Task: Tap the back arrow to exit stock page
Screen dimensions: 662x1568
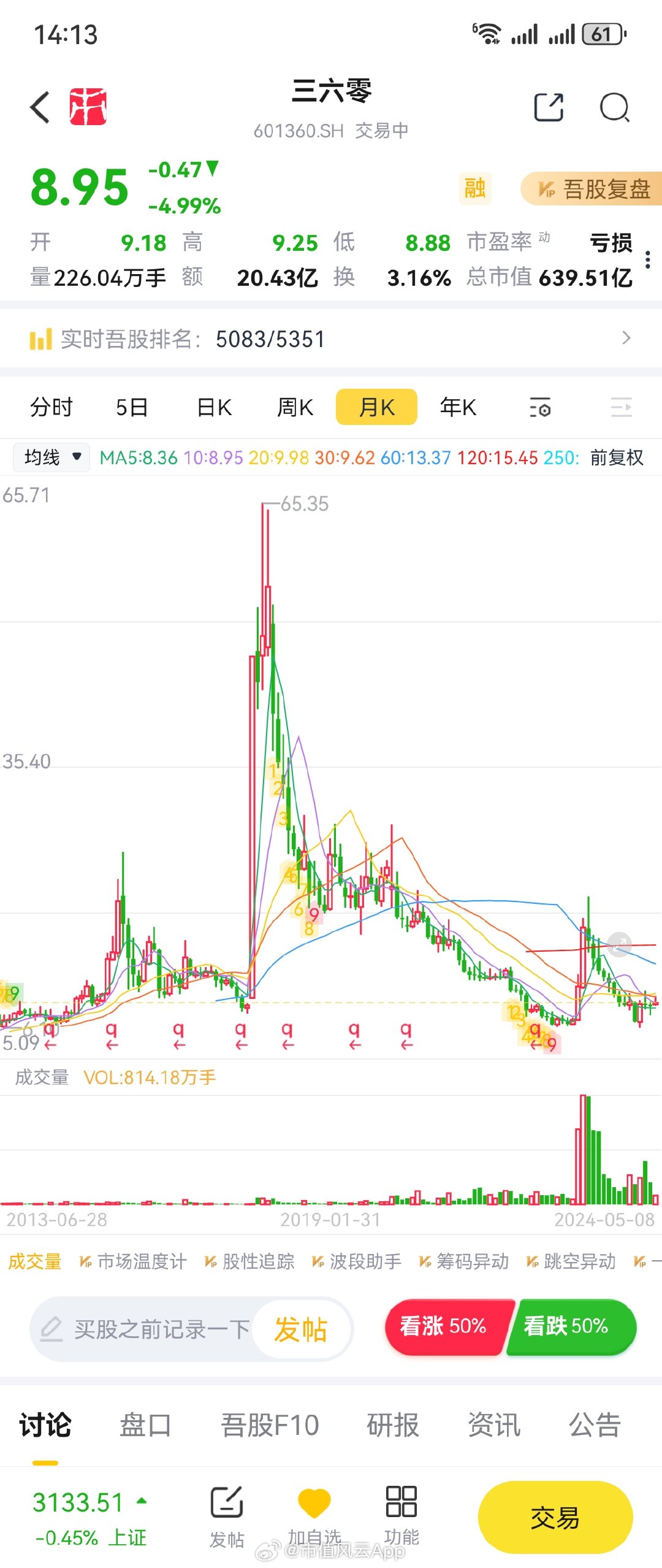Action: (40, 107)
